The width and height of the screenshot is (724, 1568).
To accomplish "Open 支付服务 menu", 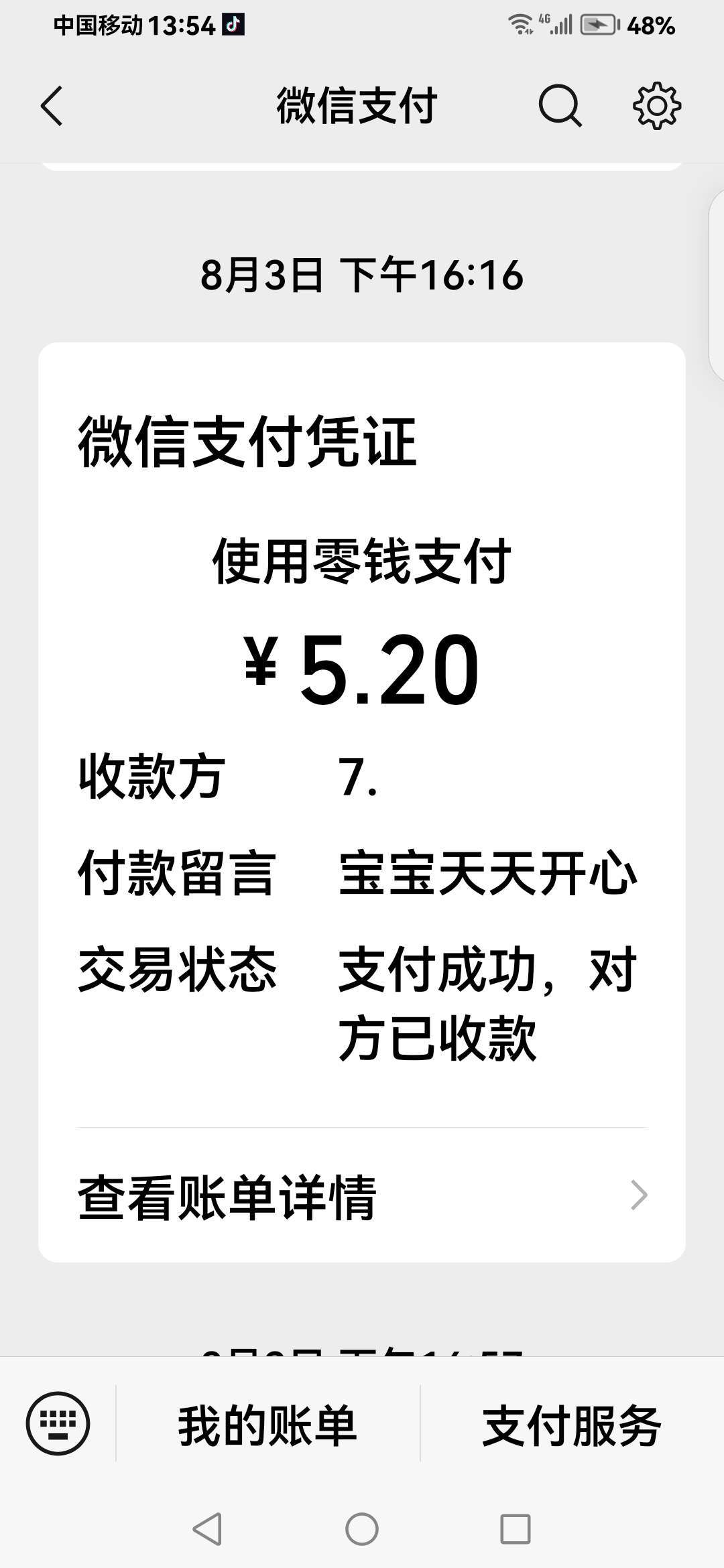I will (572, 1425).
